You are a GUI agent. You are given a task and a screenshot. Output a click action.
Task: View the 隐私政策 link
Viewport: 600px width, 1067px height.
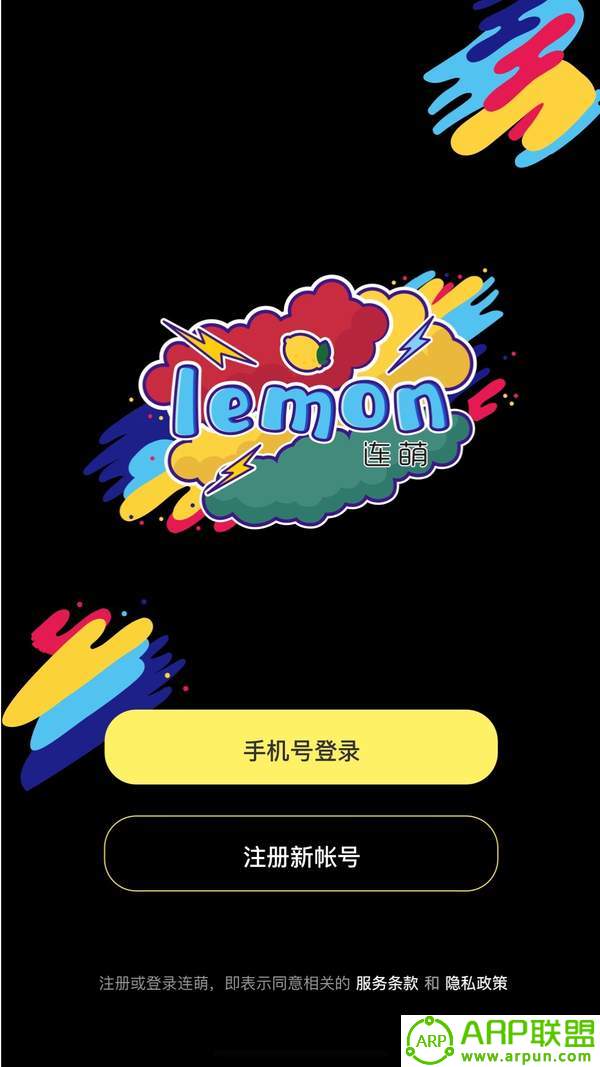tap(476, 983)
